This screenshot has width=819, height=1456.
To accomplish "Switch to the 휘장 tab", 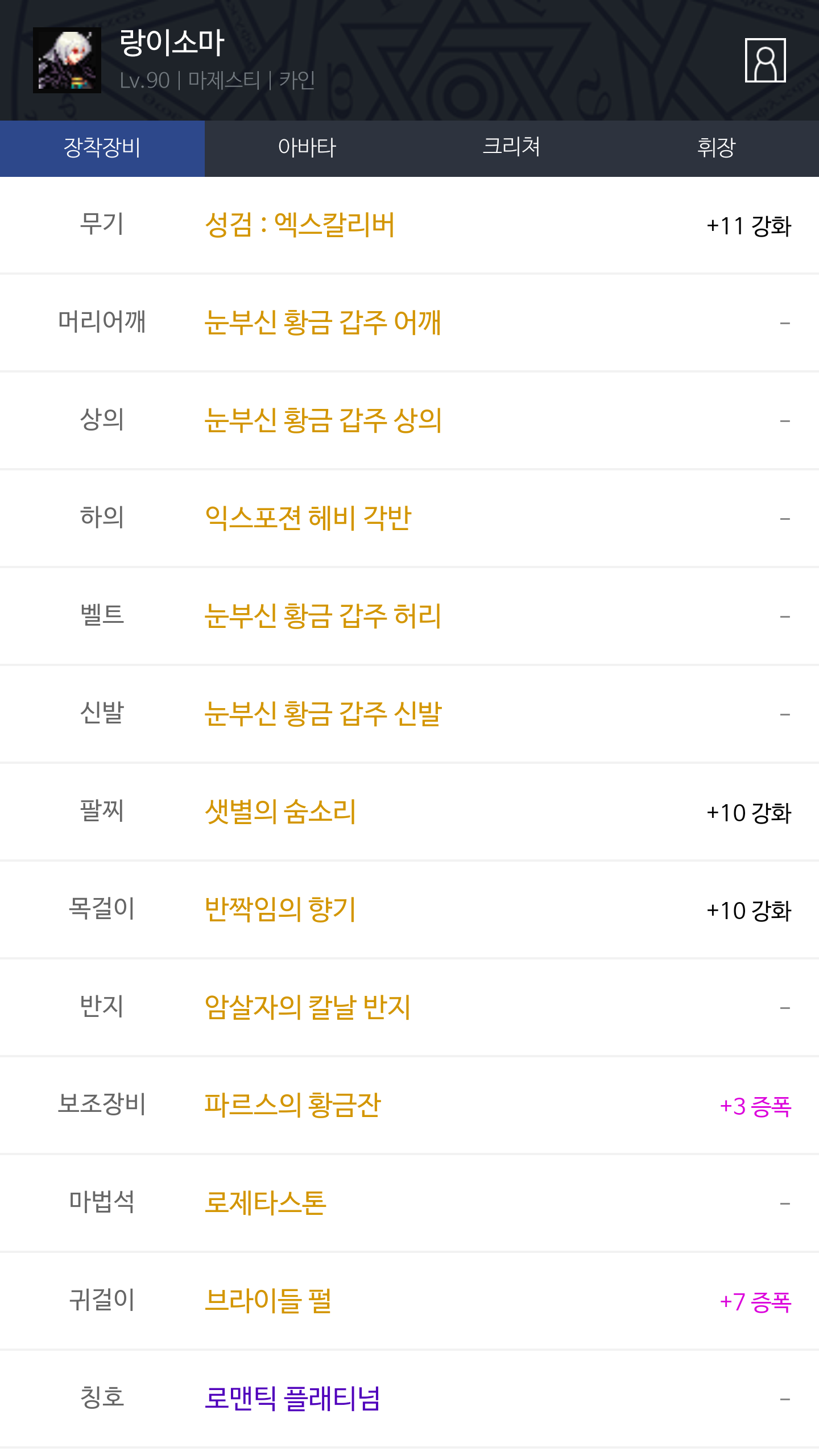I will tap(717, 148).
